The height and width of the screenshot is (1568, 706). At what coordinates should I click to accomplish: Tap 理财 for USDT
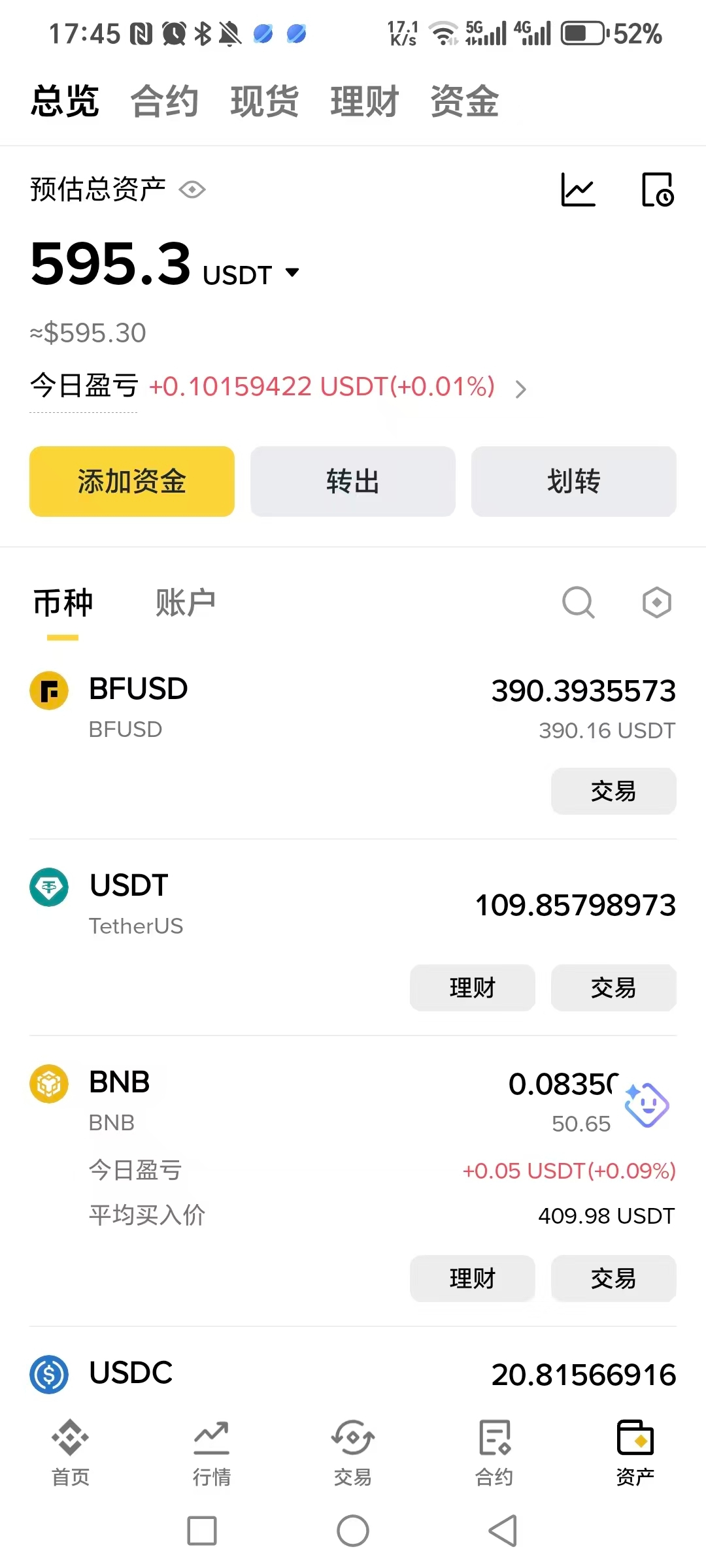pyautogui.click(x=472, y=988)
